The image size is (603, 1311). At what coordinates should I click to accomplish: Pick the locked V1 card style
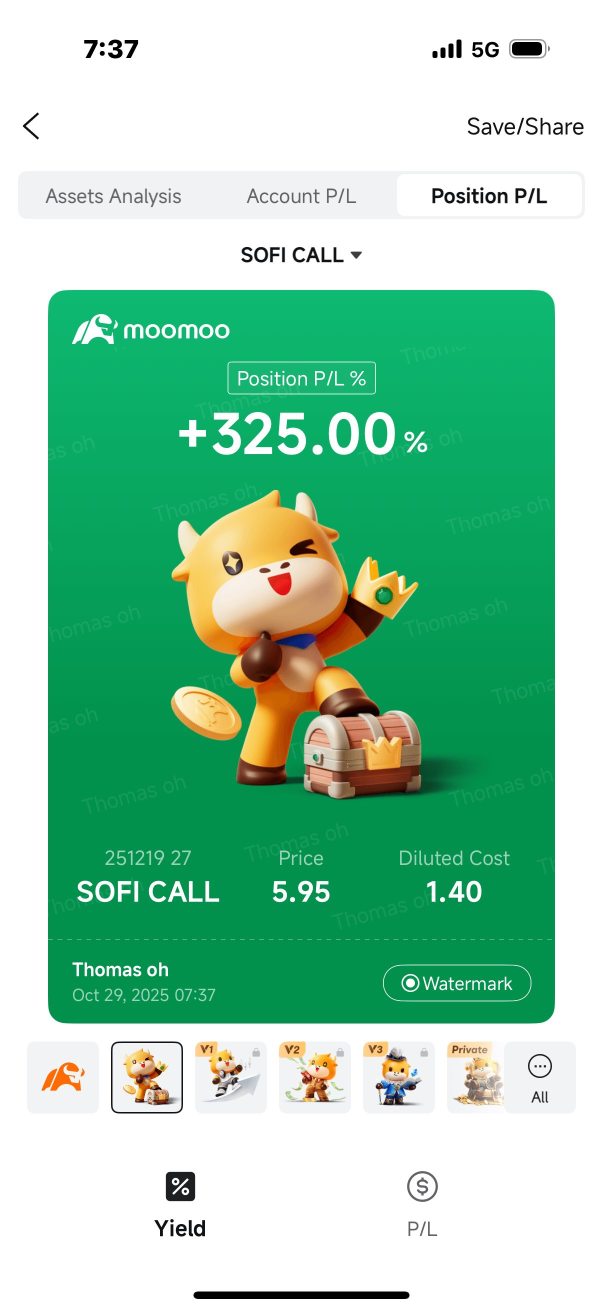coord(231,1077)
